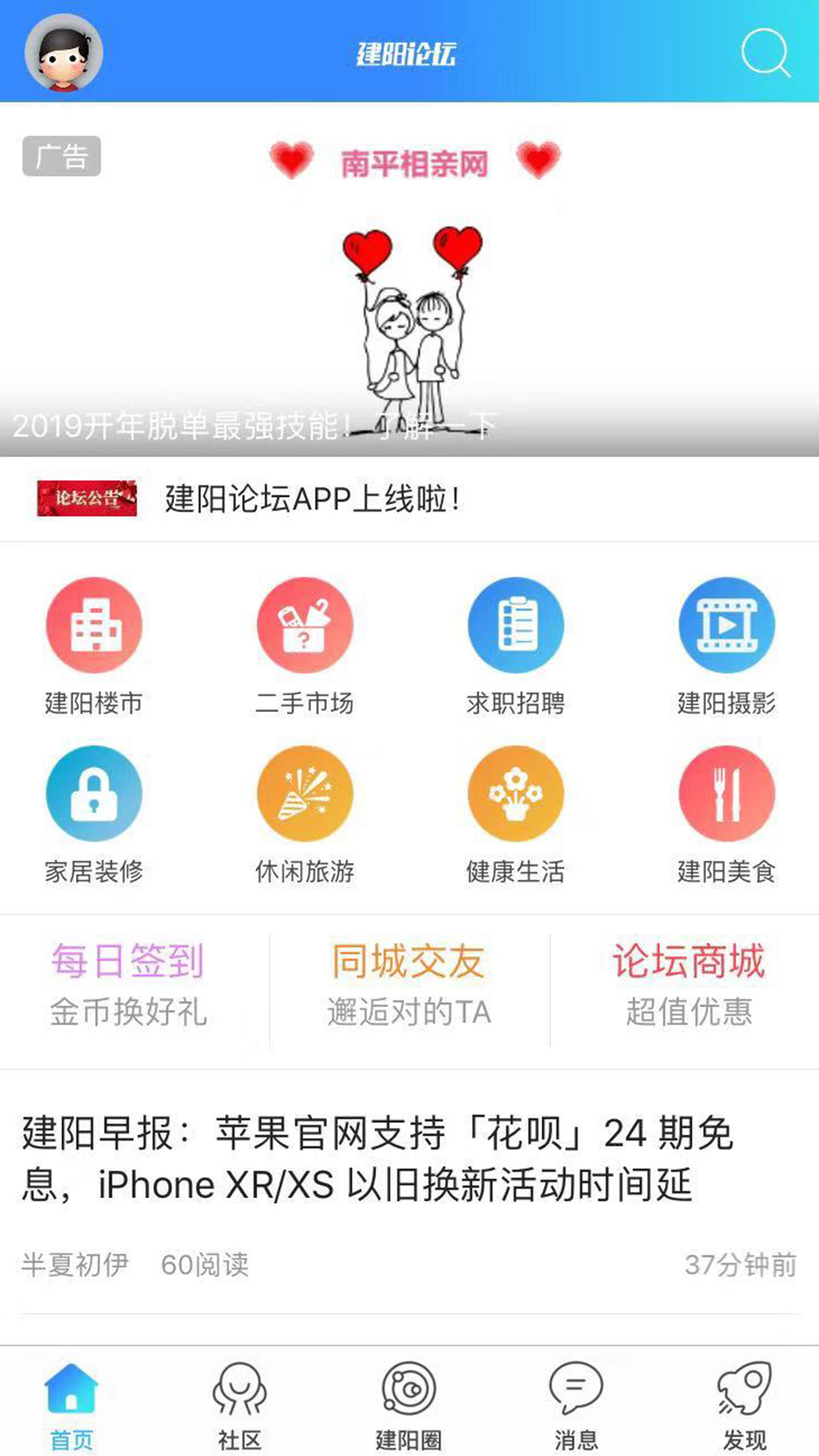Open 同城交友 section
The width and height of the screenshot is (819, 1456).
(x=409, y=984)
